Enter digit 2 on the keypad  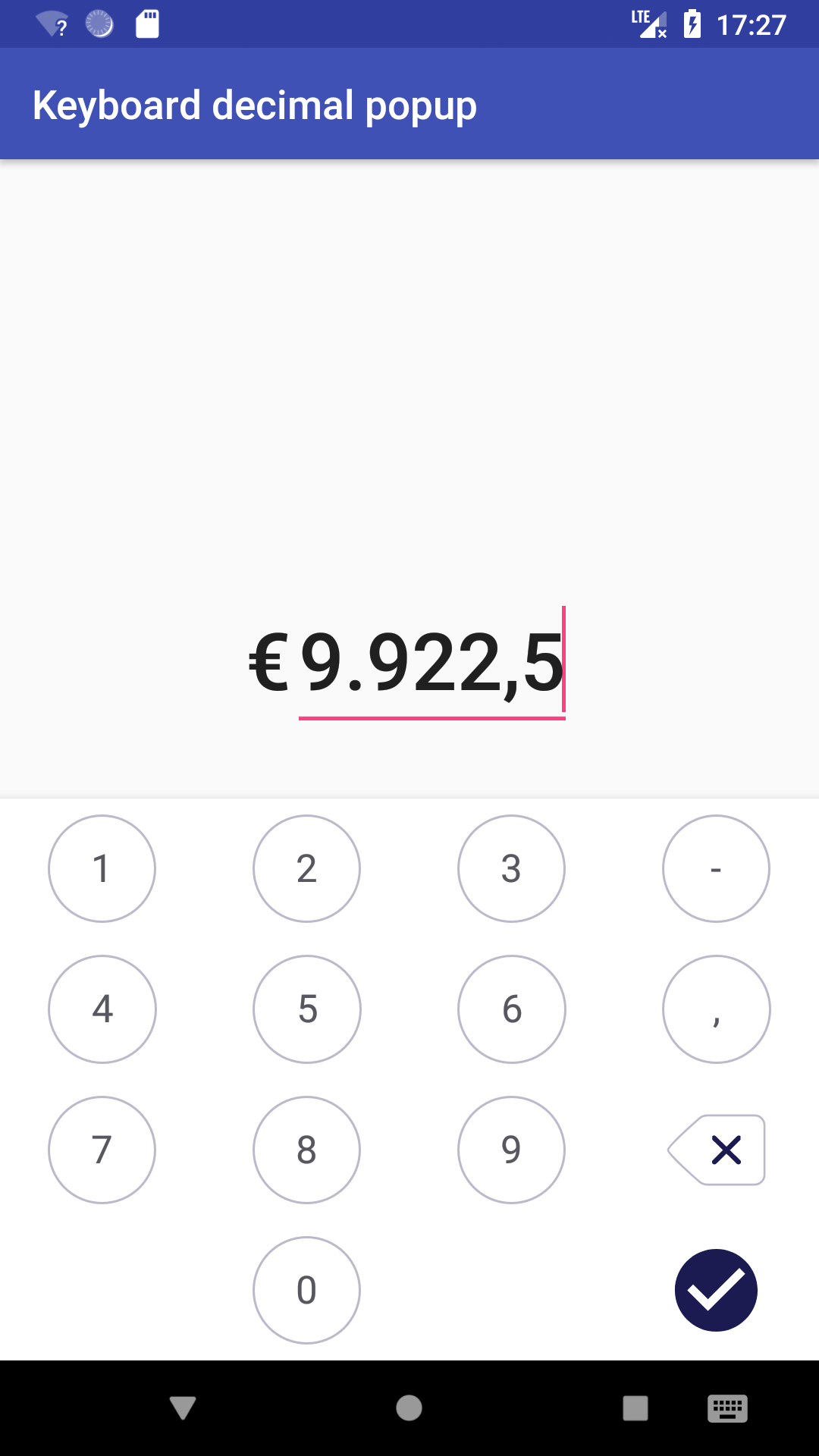[x=306, y=869]
